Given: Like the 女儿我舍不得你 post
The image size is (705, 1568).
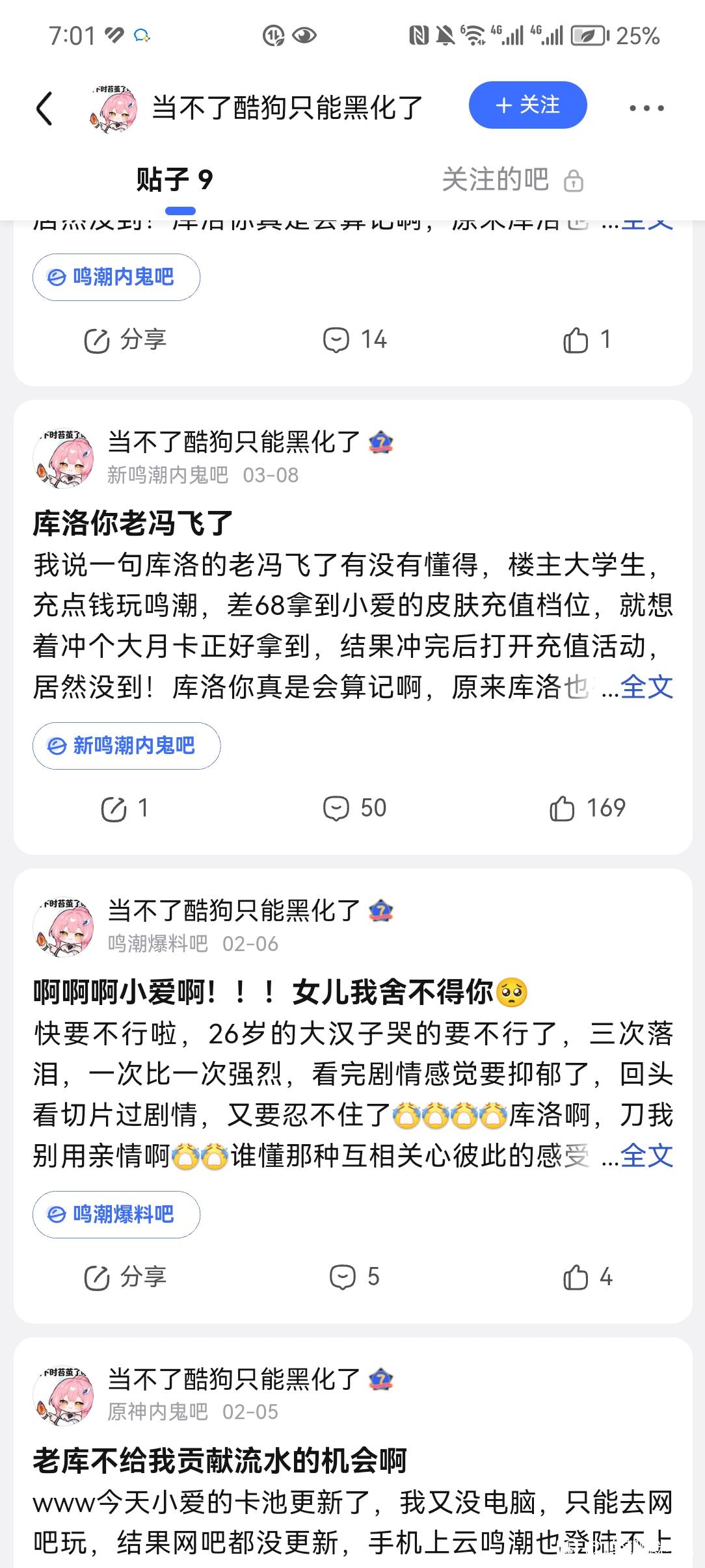Looking at the screenshot, I should tap(587, 1277).
